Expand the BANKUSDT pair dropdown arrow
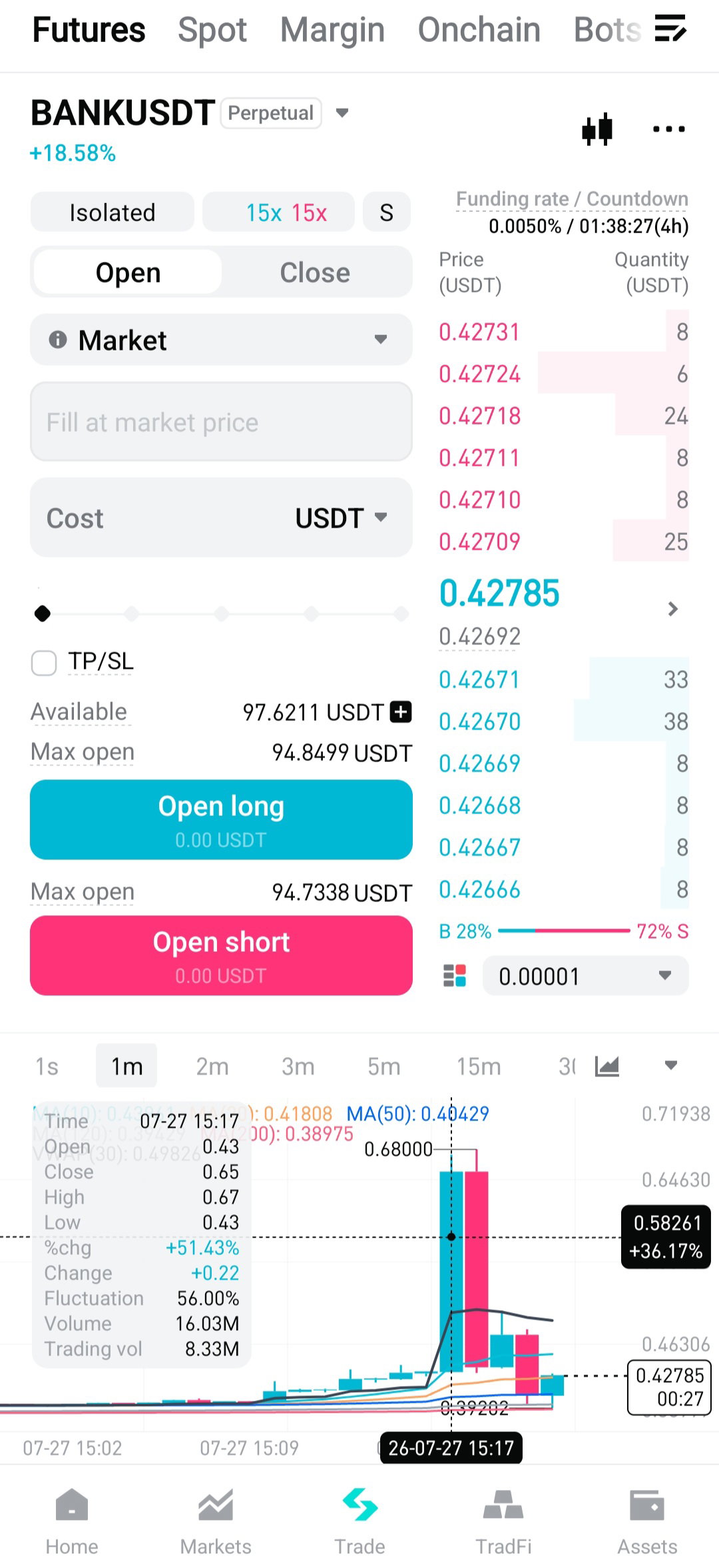Screen dimensions: 719x1568 (342, 113)
